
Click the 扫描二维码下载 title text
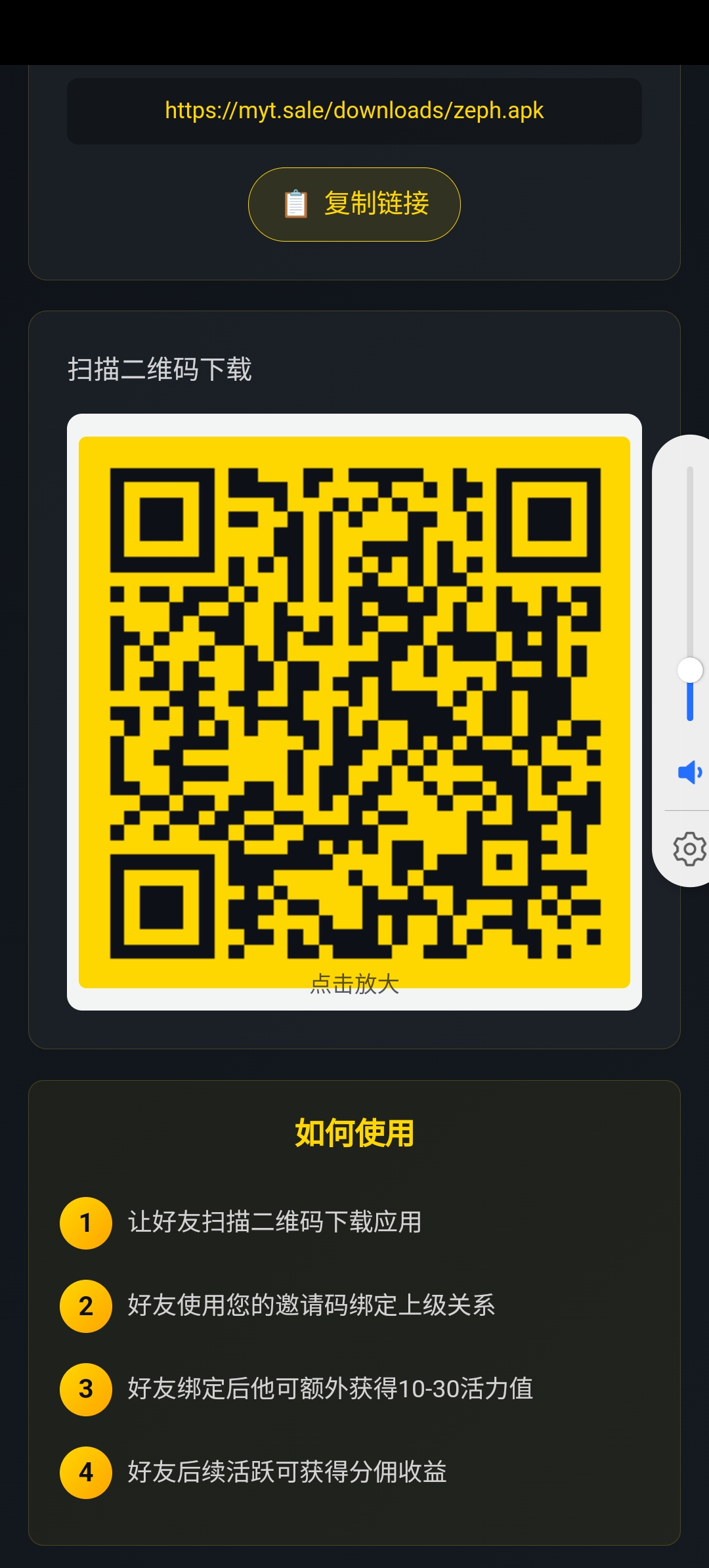tap(160, 370)
